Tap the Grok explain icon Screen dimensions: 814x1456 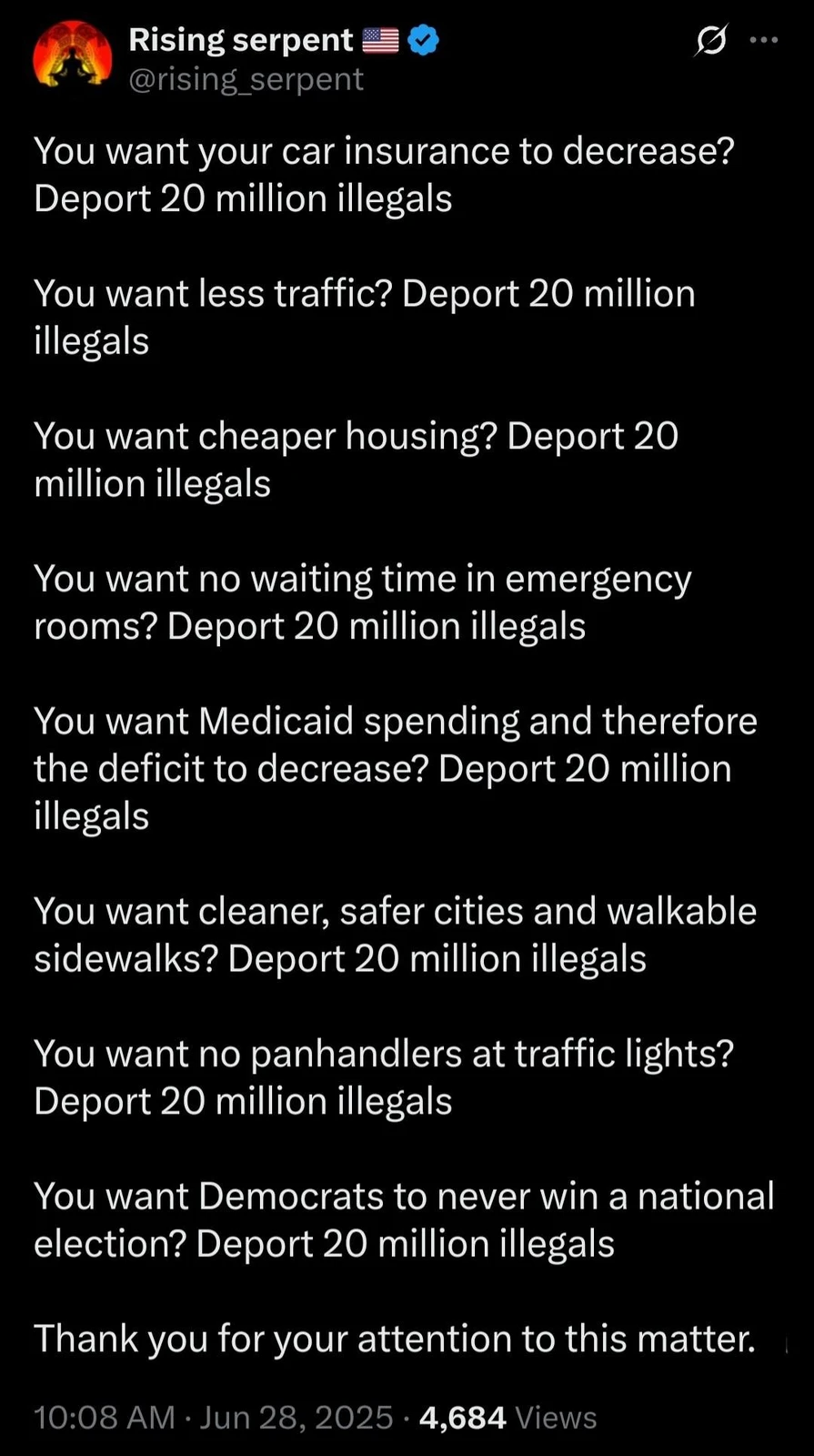tap(710, 40)
